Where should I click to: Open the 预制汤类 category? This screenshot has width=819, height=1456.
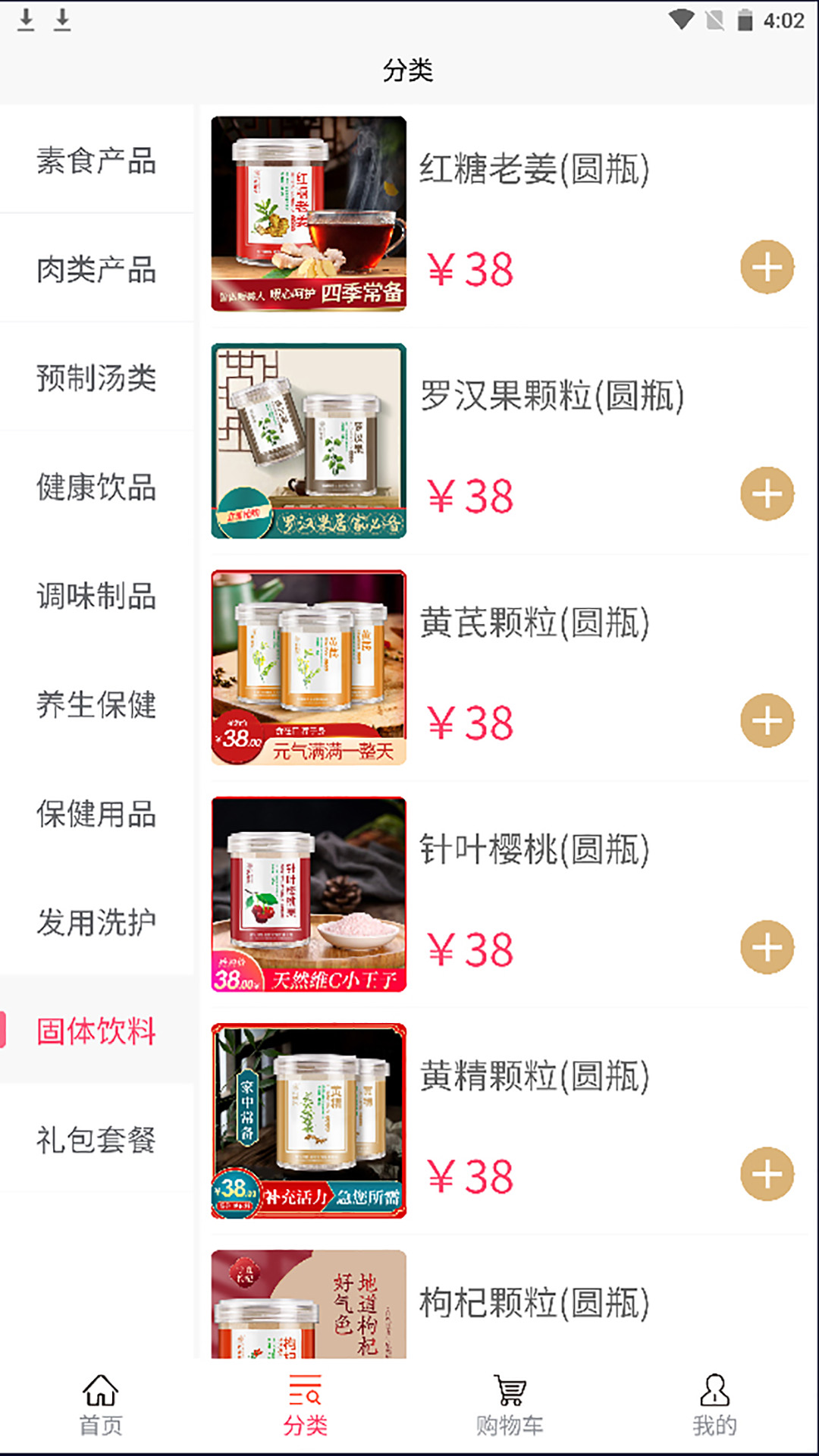(96, 378)
